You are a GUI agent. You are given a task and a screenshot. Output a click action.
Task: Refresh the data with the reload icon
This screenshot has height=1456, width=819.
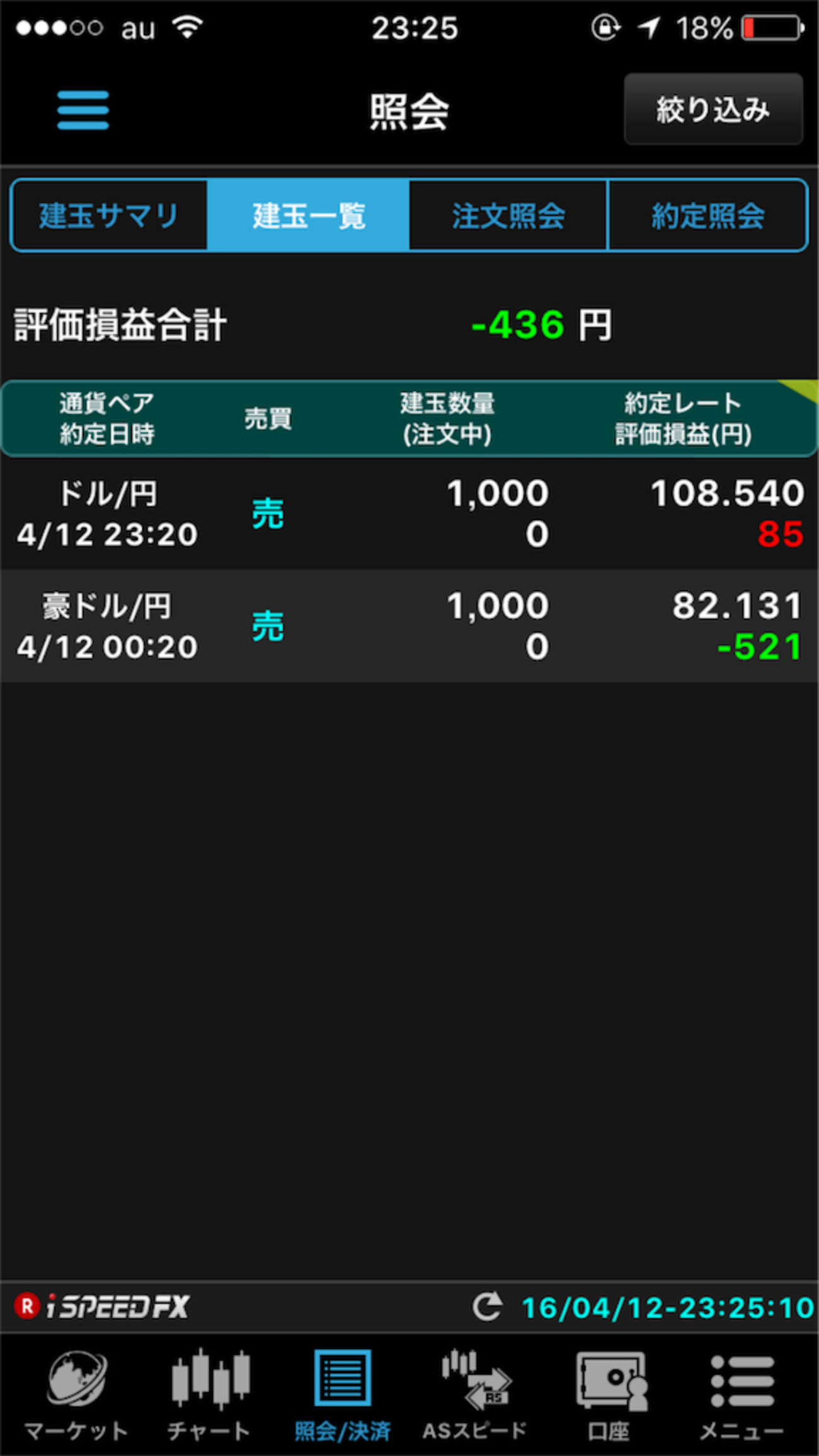pyautogui.click(x=487, y=1306)
